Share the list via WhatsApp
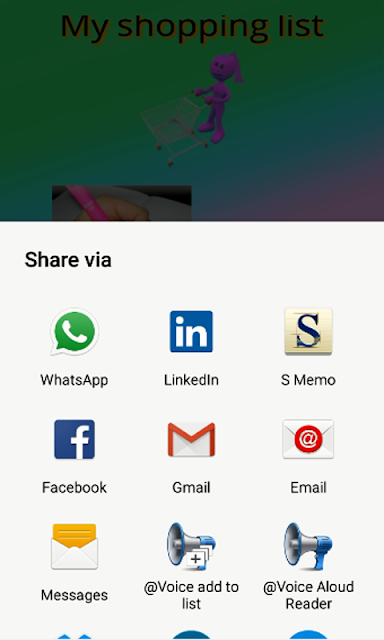 click(74, 347)
